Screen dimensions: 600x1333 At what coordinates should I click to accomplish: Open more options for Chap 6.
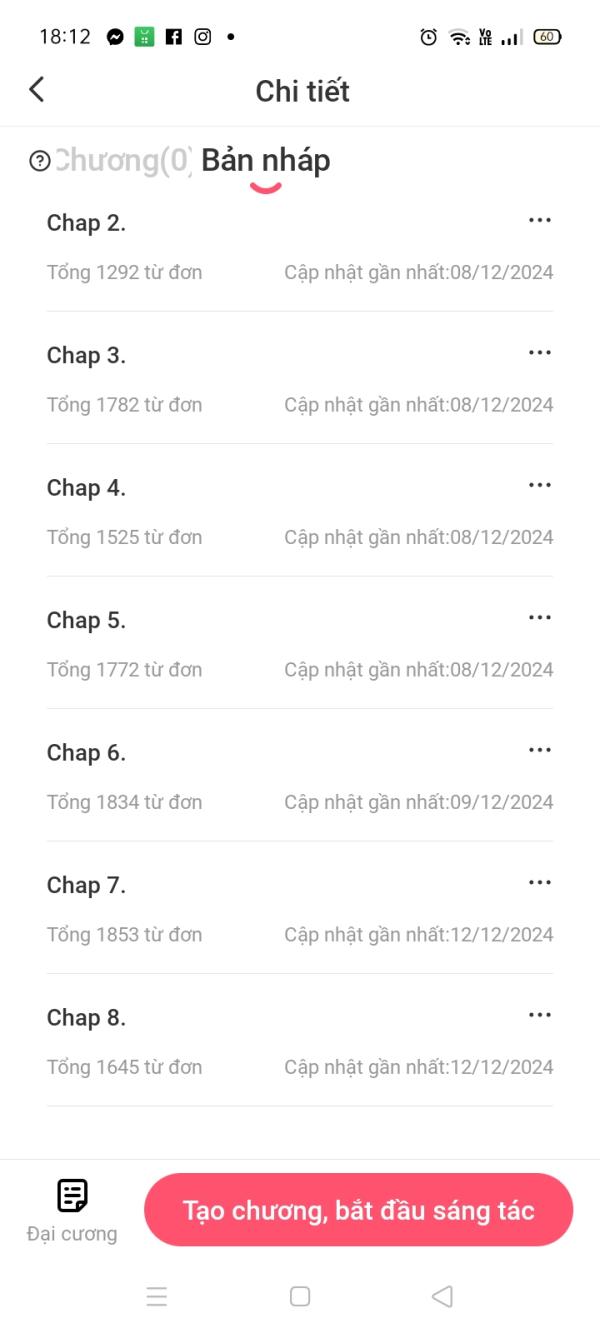click(539, 751)
